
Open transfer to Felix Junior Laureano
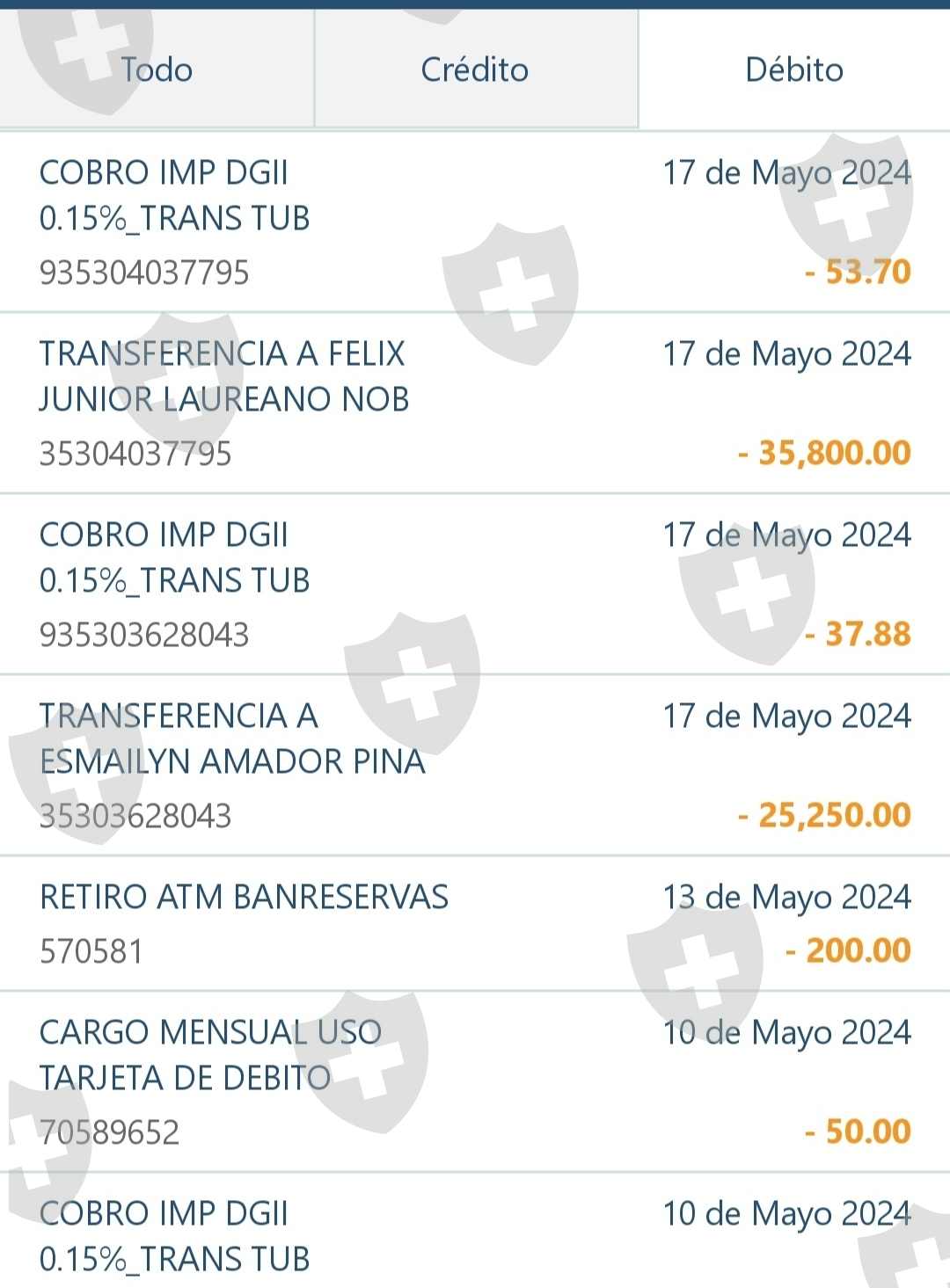point(475,404)
